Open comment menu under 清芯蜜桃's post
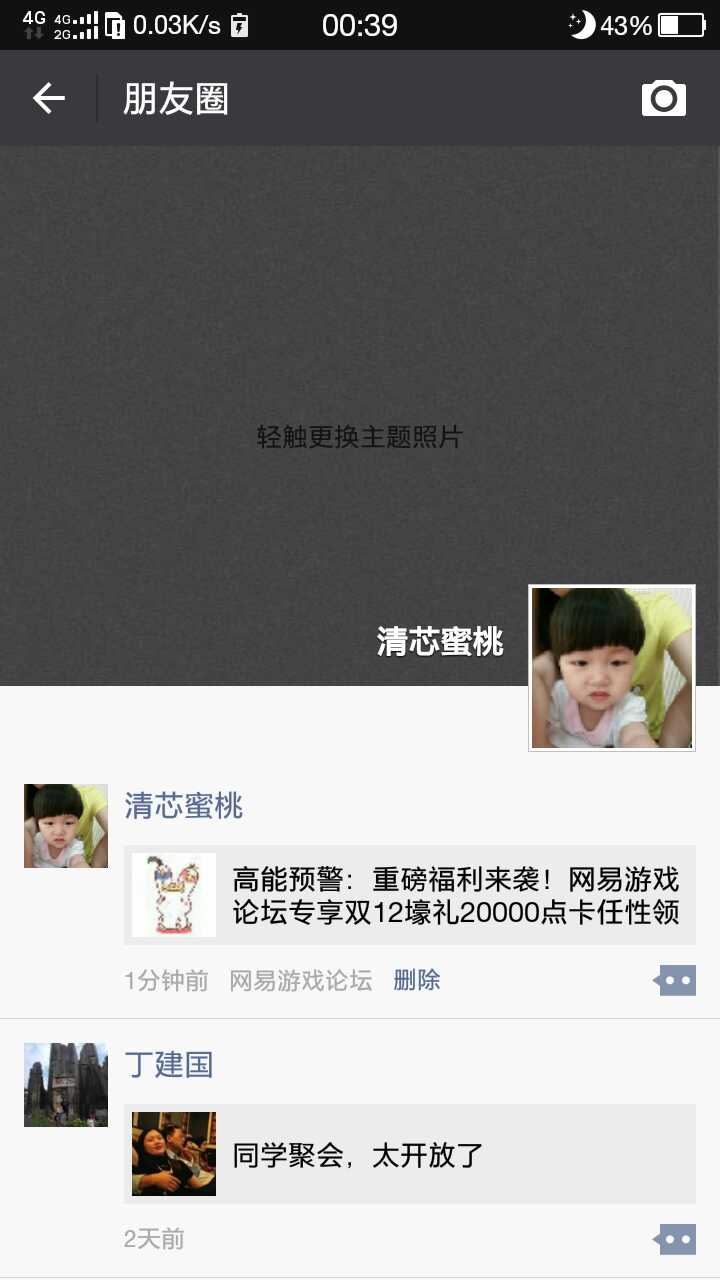Screen dimensions: 720x1280 point(676,981)
